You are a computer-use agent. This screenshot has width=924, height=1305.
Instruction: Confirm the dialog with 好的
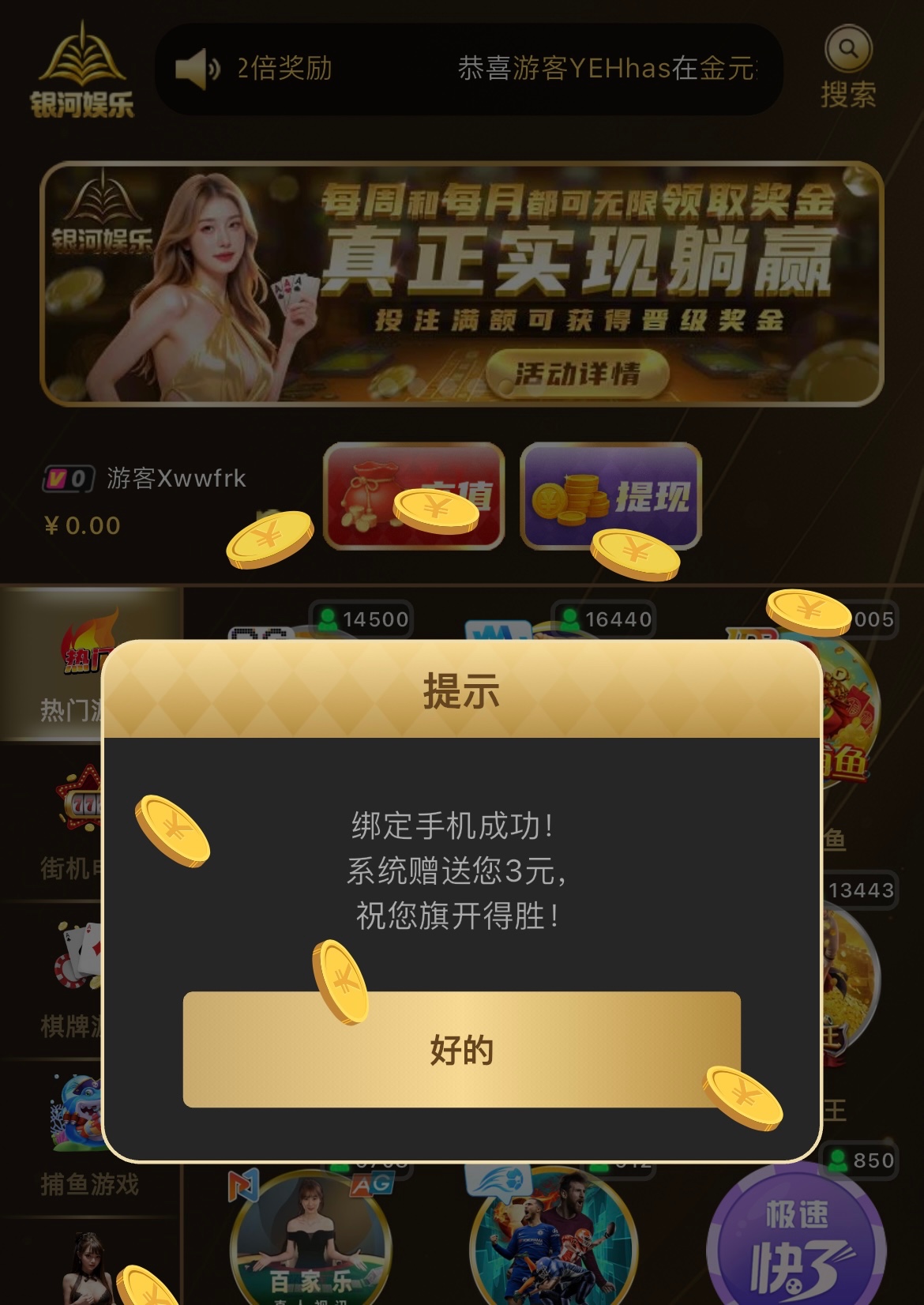pos(461,1049)
